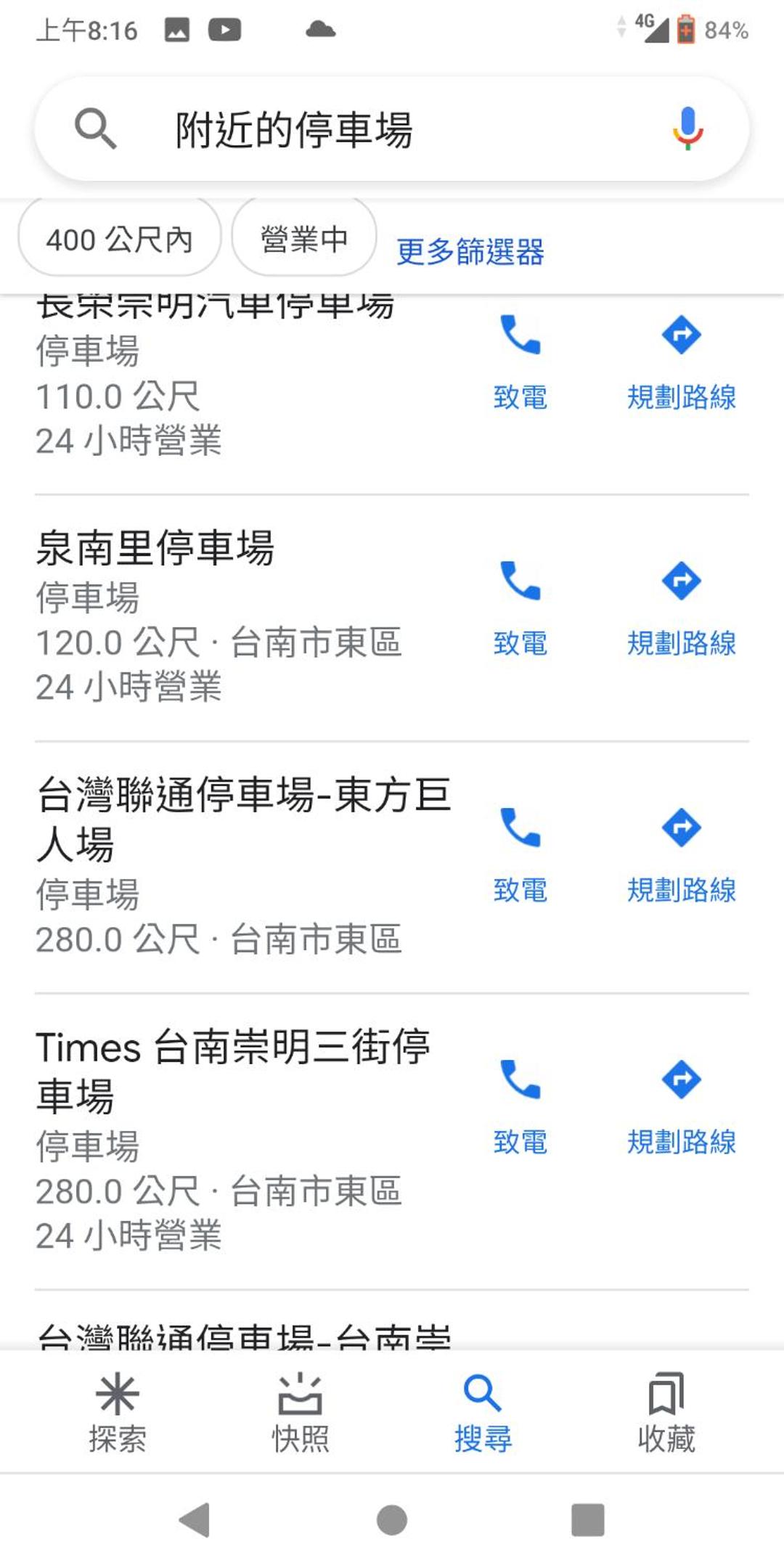The image size is (784, 1568).
Task: Select the 400 公尺內 filter chip
Action: pos(119,238)
